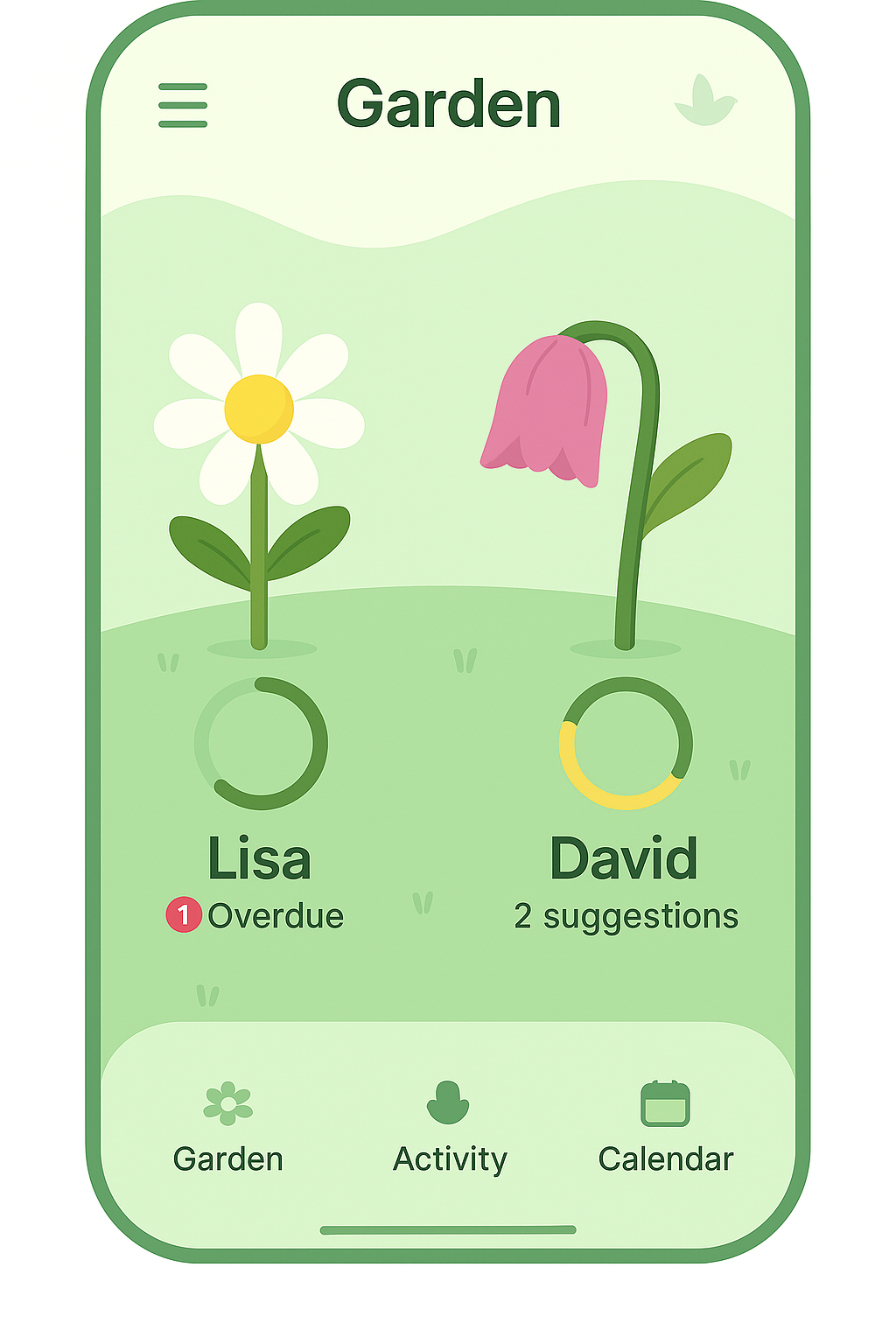Open the Activity section via its leaf icon
The image size is (896, 1344).
(x=449, y=1104)
